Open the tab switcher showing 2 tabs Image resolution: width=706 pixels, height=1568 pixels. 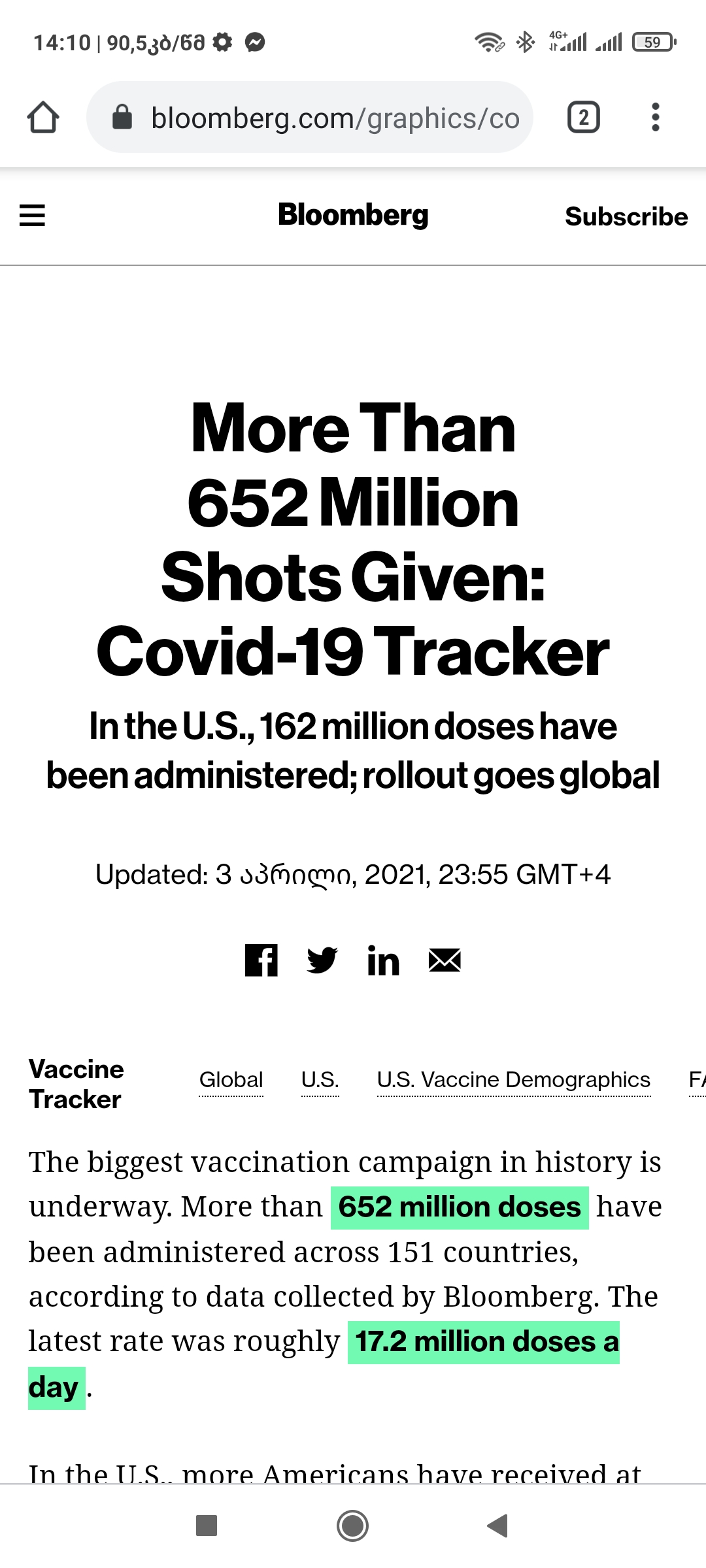point(583,118)
